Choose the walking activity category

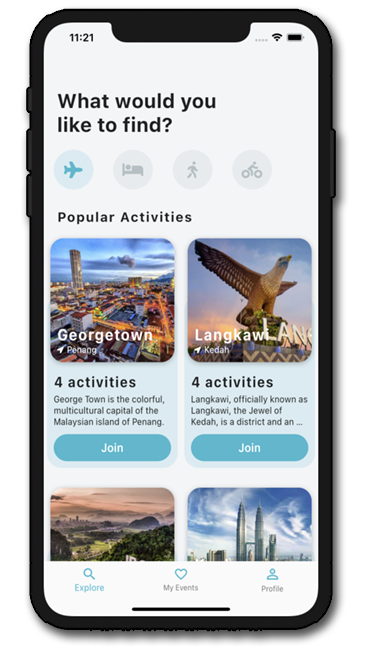(x=192, y=170)
